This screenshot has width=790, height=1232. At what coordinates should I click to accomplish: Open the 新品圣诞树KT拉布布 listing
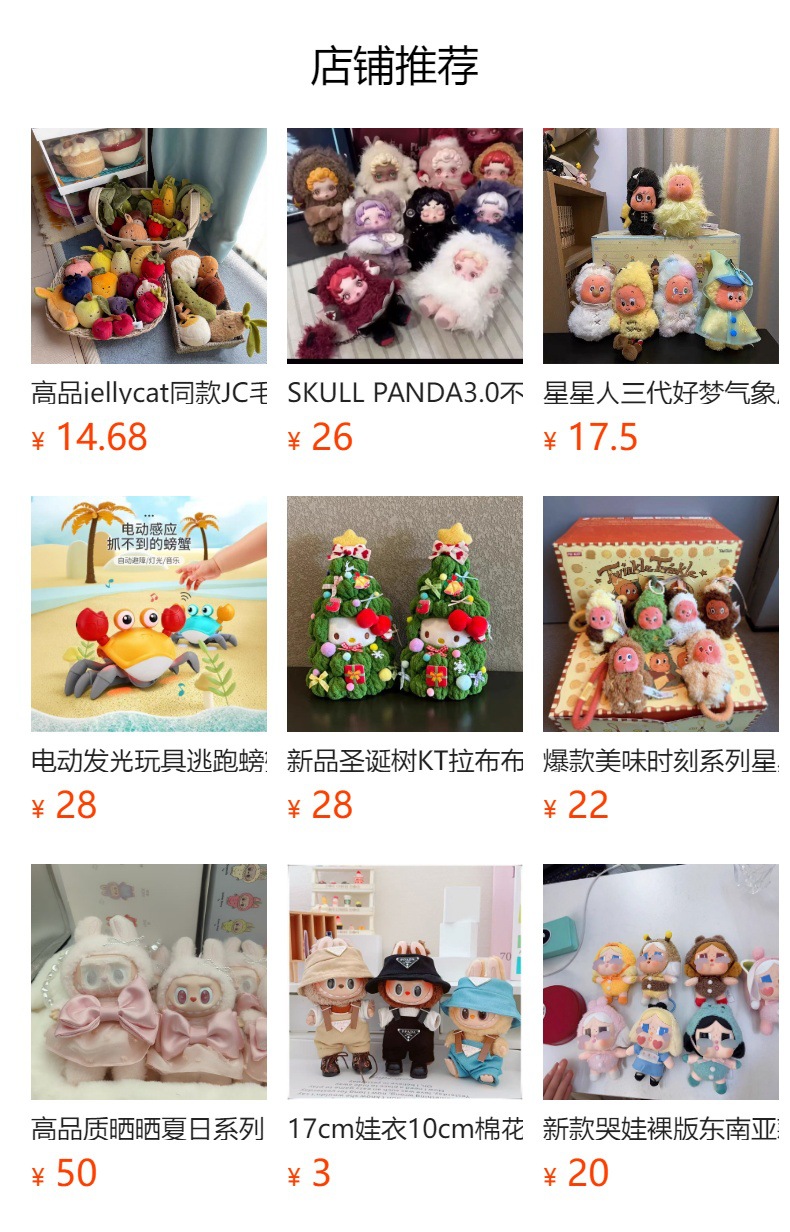tap(405, 661)
